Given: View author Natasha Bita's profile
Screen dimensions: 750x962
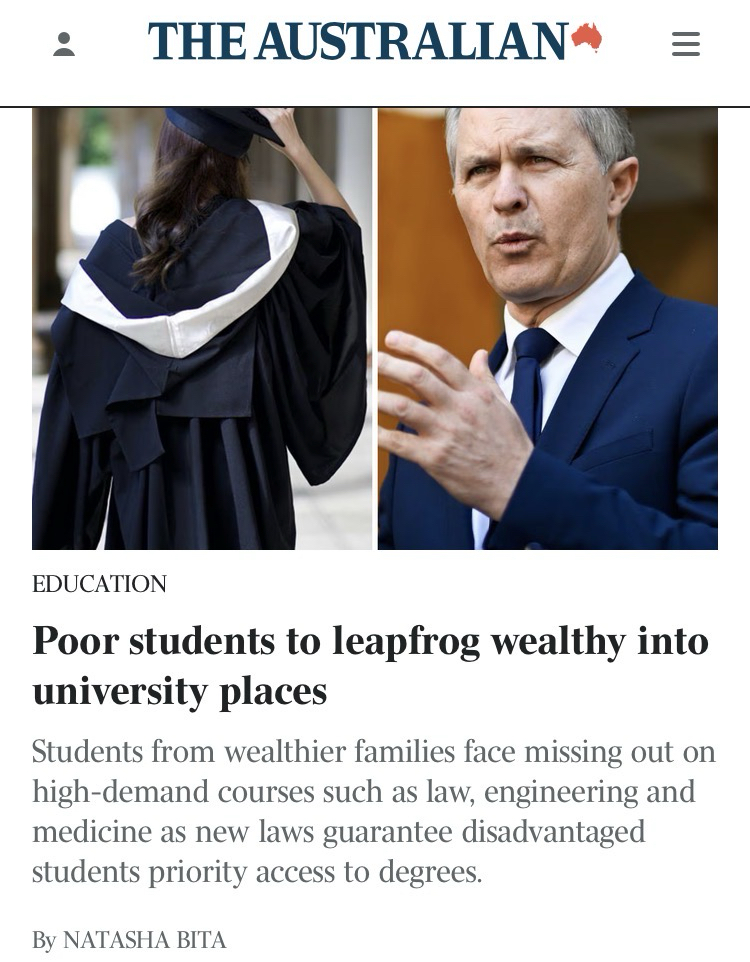Looking at the screenshot, I should (144, 940).
